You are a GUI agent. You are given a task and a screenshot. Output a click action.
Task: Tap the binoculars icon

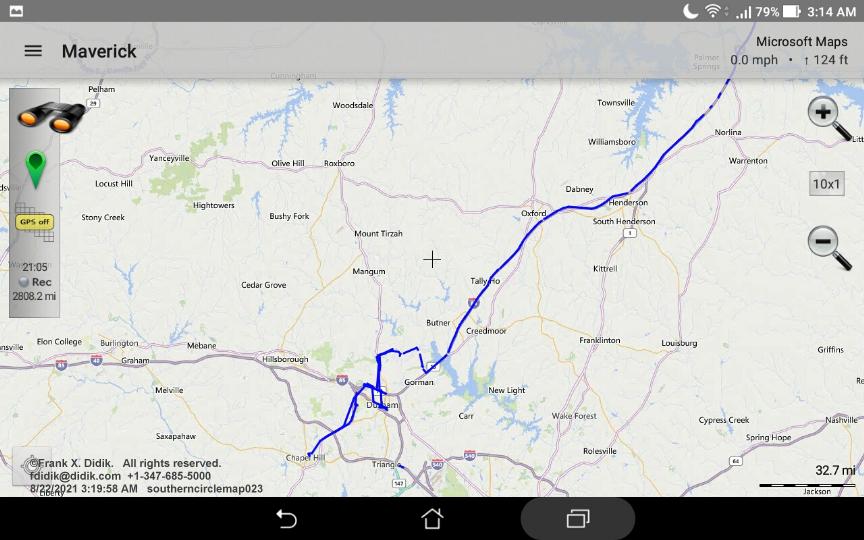[50, 116]
